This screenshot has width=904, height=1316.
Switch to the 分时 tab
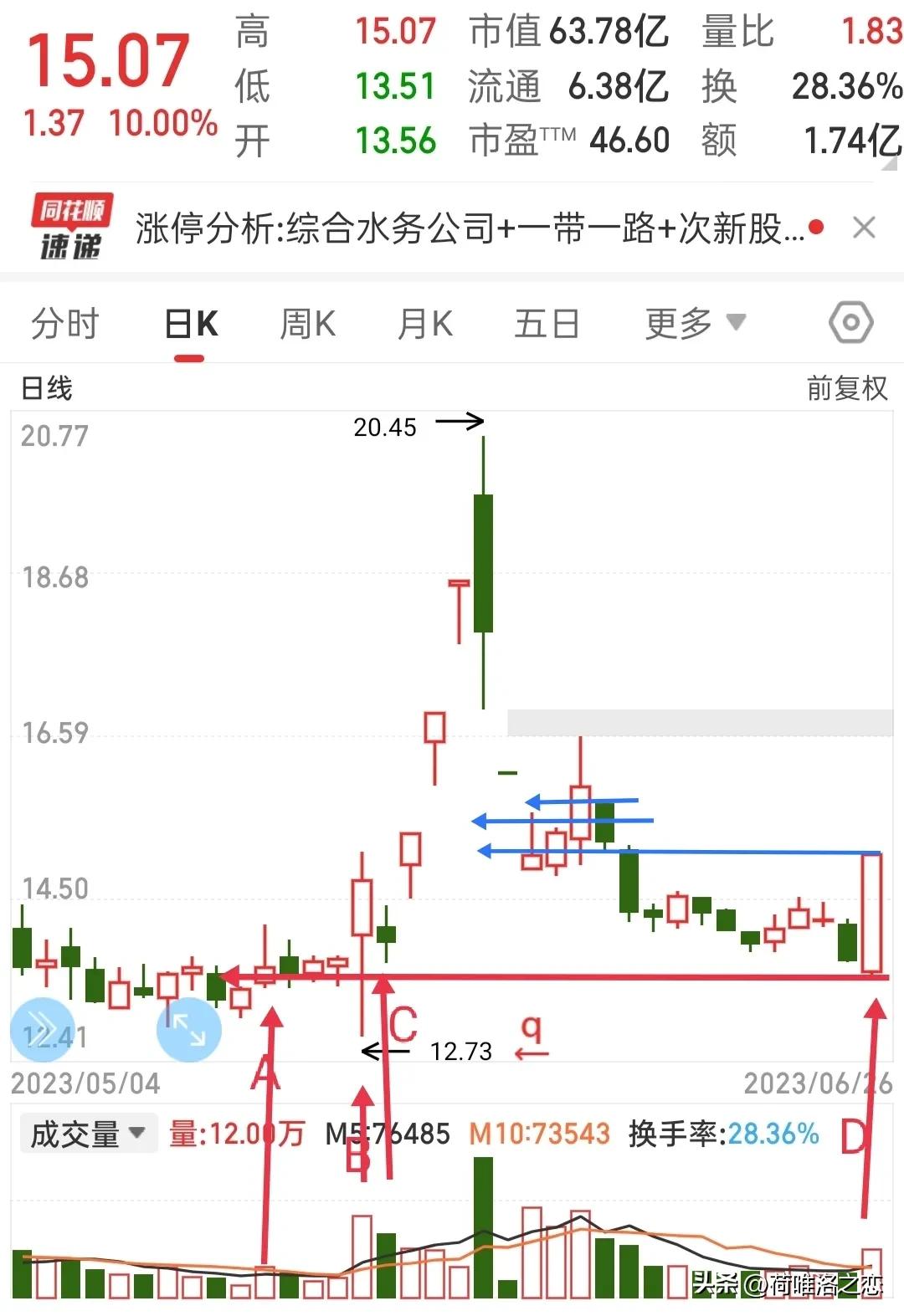(x=67, y=321)
